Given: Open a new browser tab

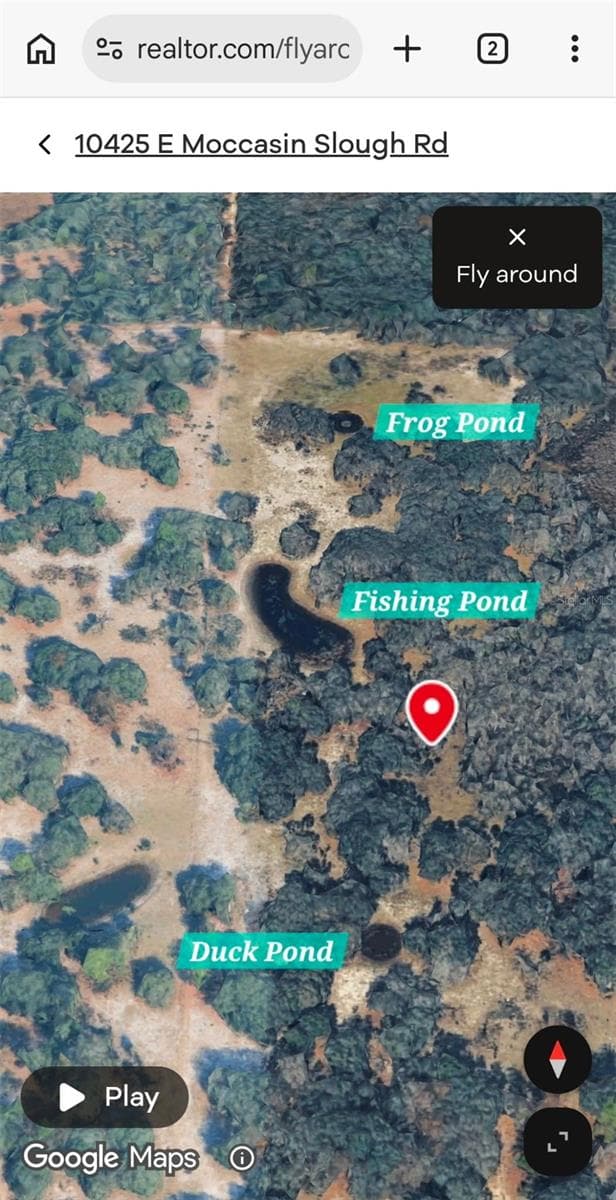Looking at the screenshot, I should [407, 48].
